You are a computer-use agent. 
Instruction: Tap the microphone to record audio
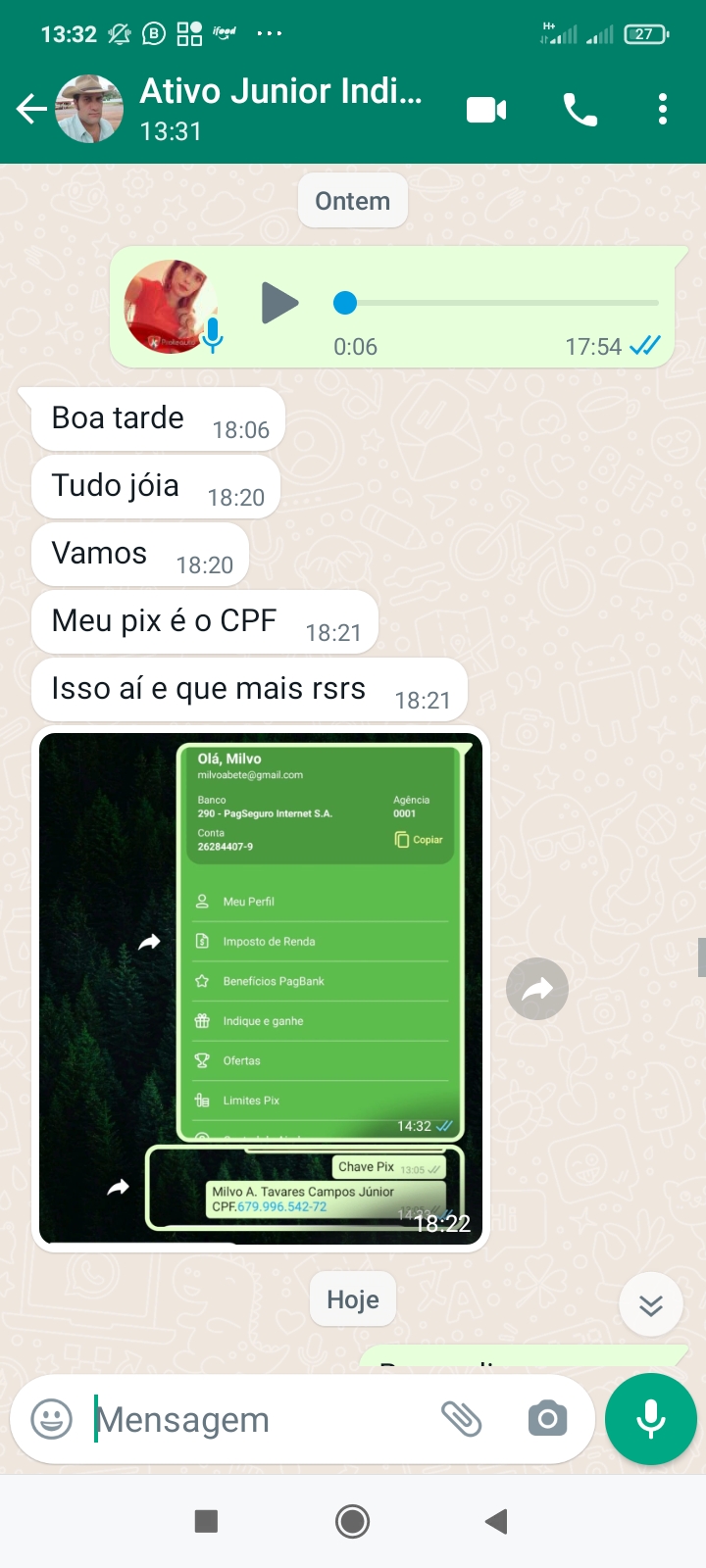point(650,1419)
